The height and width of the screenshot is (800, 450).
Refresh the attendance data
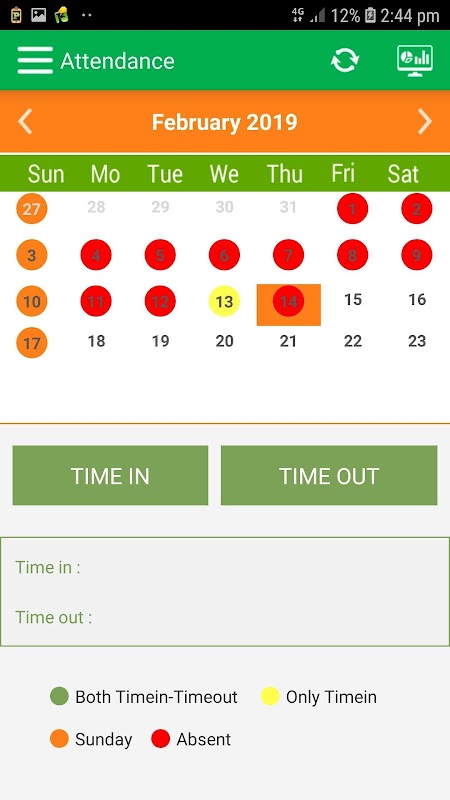[x=345, y=60]
